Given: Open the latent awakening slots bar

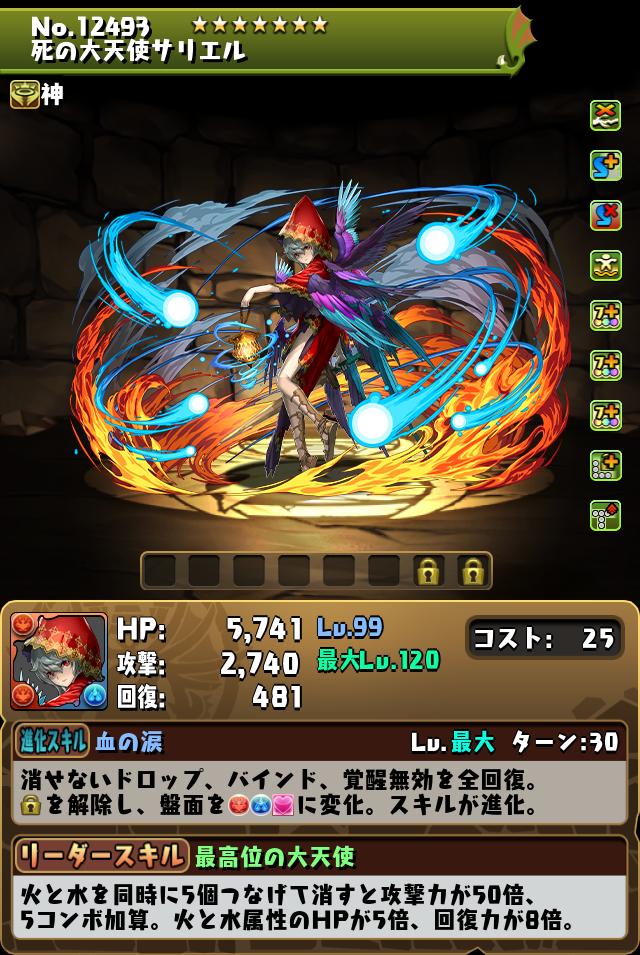Looking at the screenshot, I should (x=316, y=571).
